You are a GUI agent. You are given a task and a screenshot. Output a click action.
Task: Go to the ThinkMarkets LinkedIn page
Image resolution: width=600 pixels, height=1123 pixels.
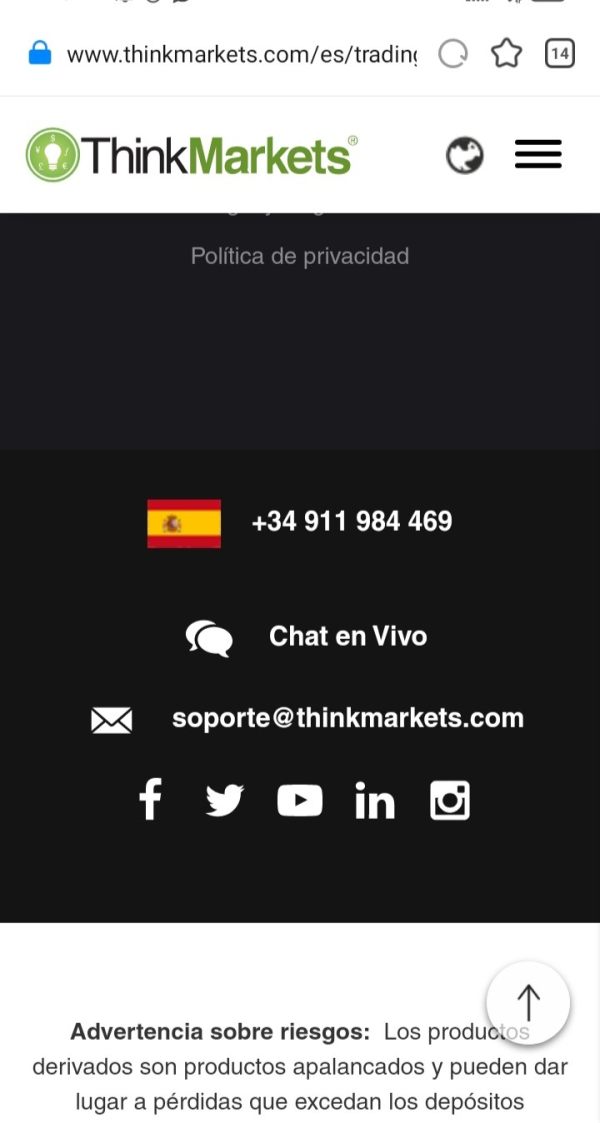tap(374, 800)
